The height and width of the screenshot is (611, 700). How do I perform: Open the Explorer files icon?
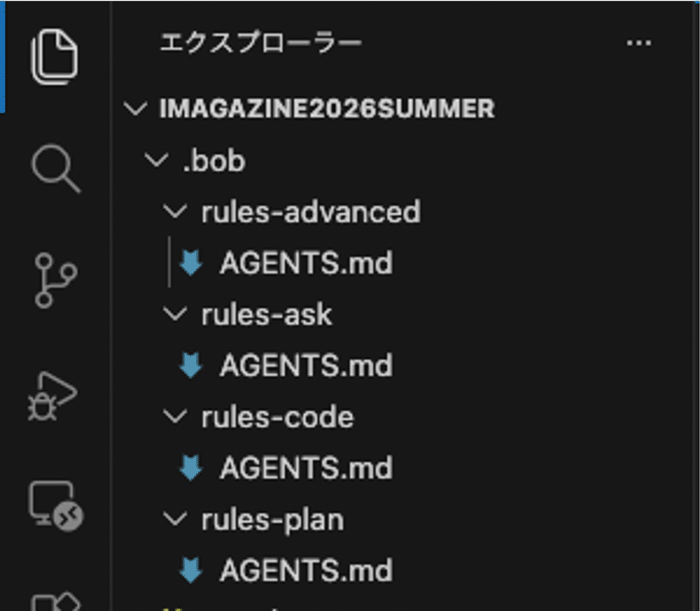(54, 57)
